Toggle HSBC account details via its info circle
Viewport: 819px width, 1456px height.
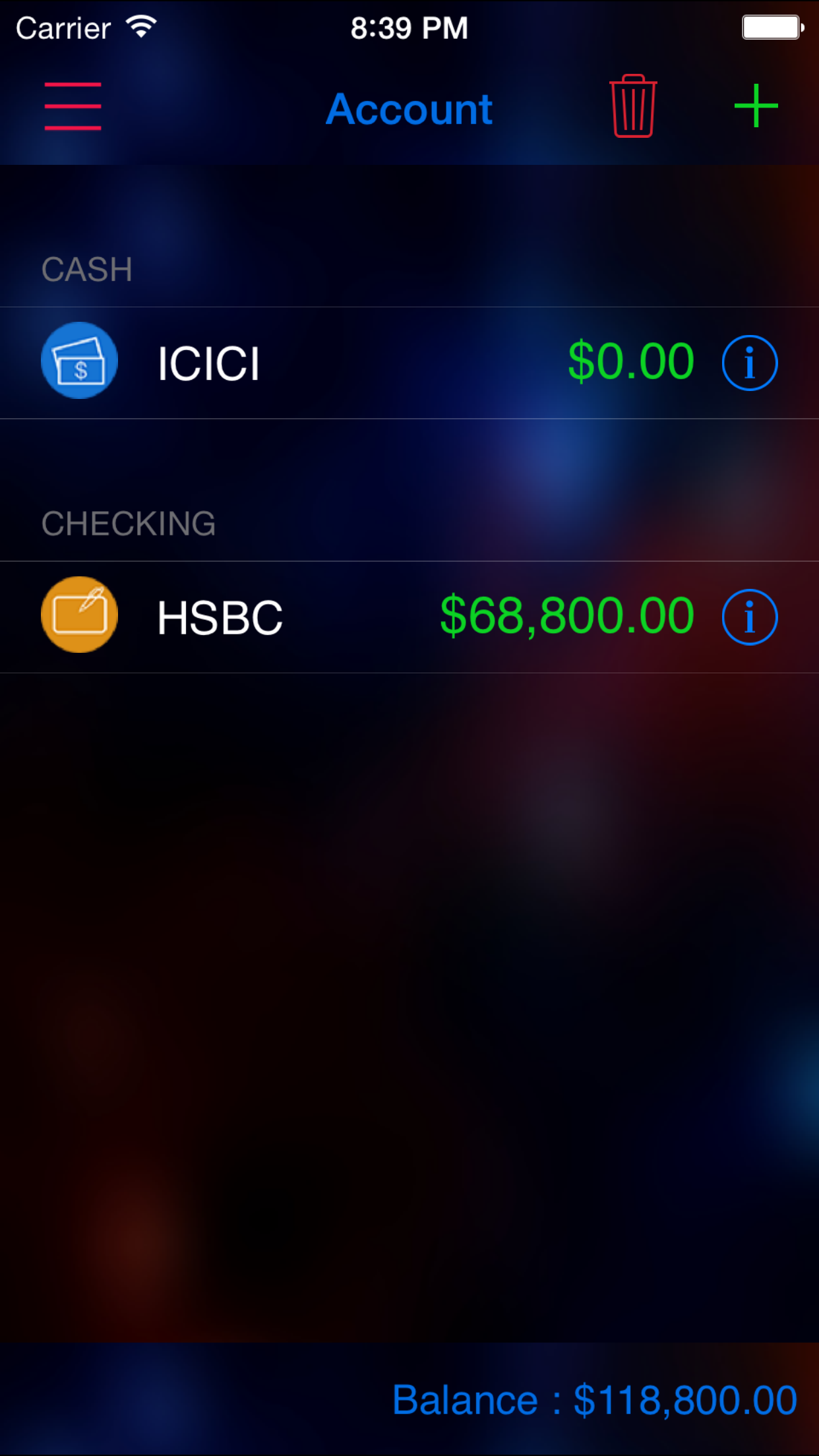tap(749, 616)
